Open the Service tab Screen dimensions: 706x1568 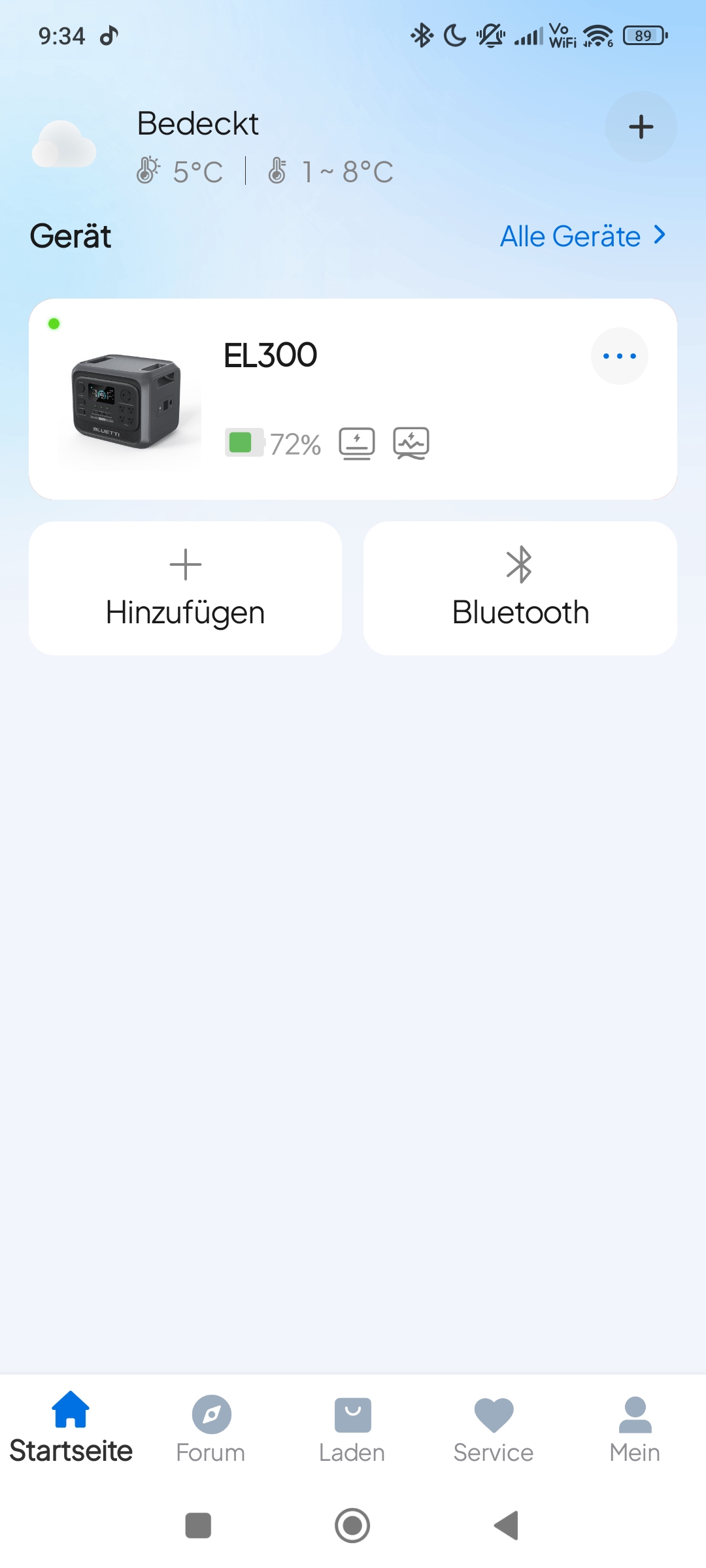(x=494, y=1429)
